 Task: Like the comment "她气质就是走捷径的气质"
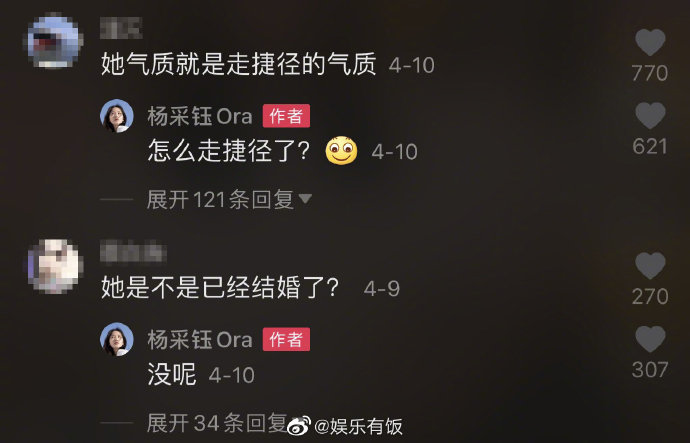[650, 43]
